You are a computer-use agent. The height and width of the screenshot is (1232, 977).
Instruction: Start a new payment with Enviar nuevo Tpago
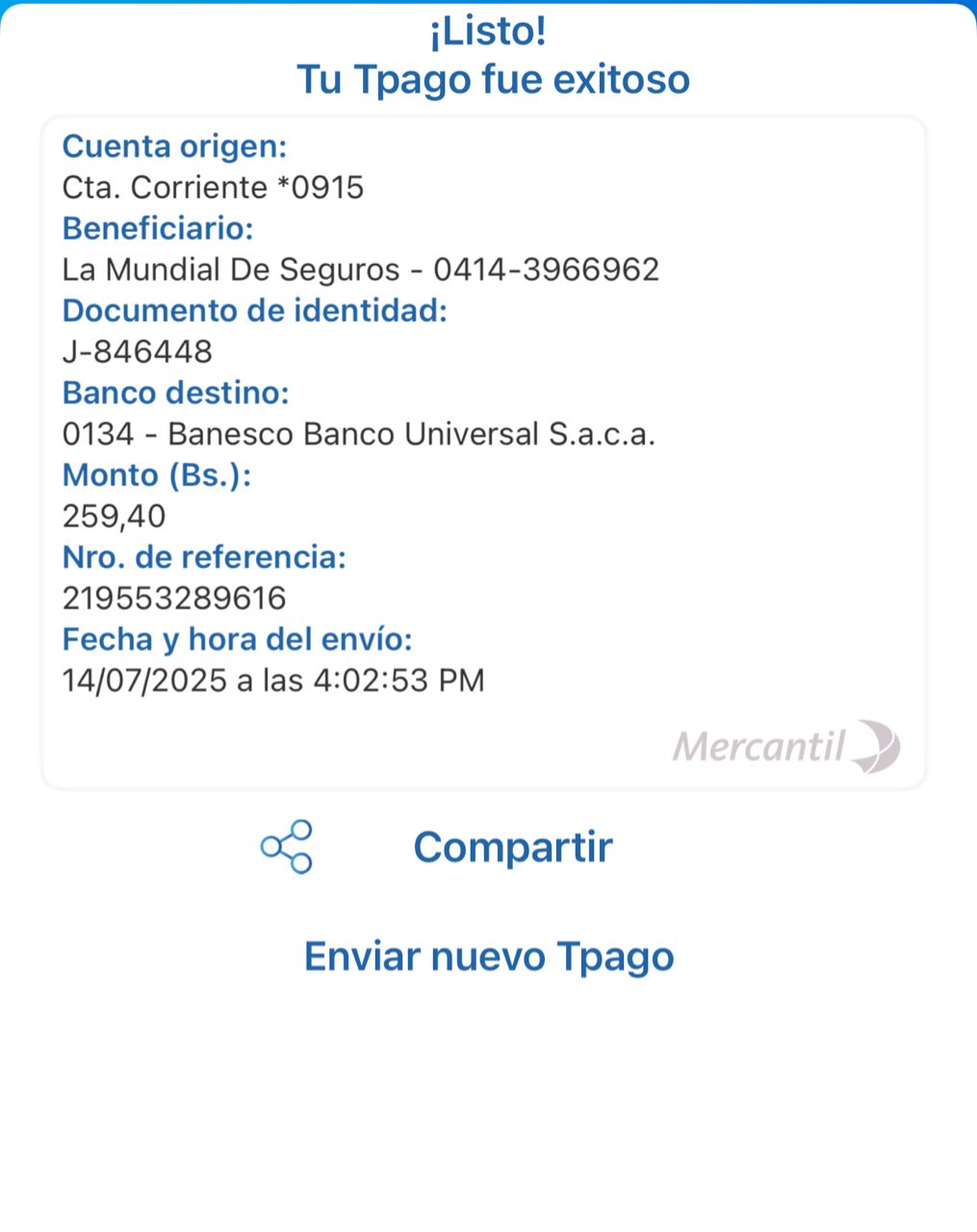(489, 957)
